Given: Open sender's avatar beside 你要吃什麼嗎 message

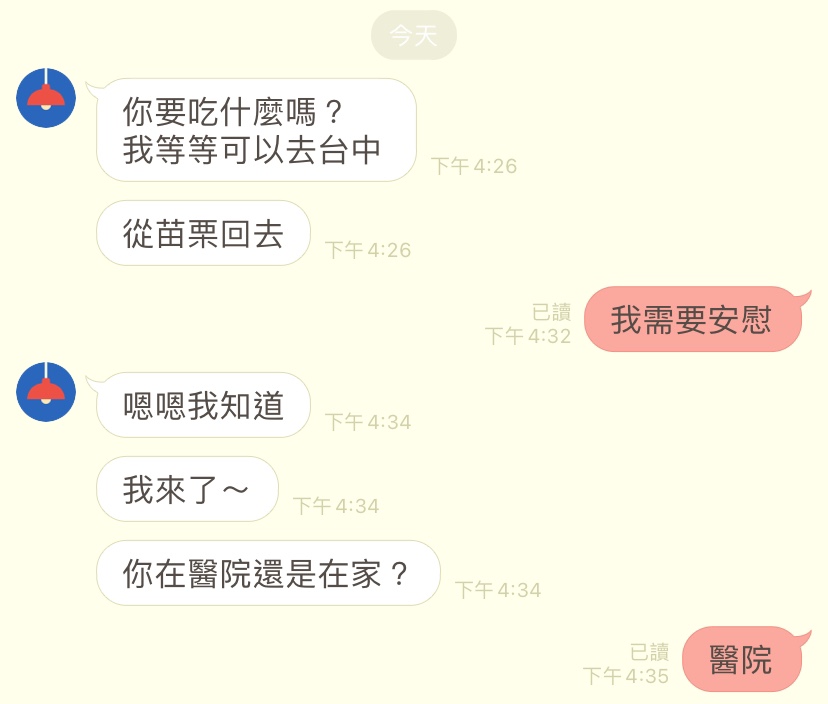Looking at the screenshot, I should 46,99.
